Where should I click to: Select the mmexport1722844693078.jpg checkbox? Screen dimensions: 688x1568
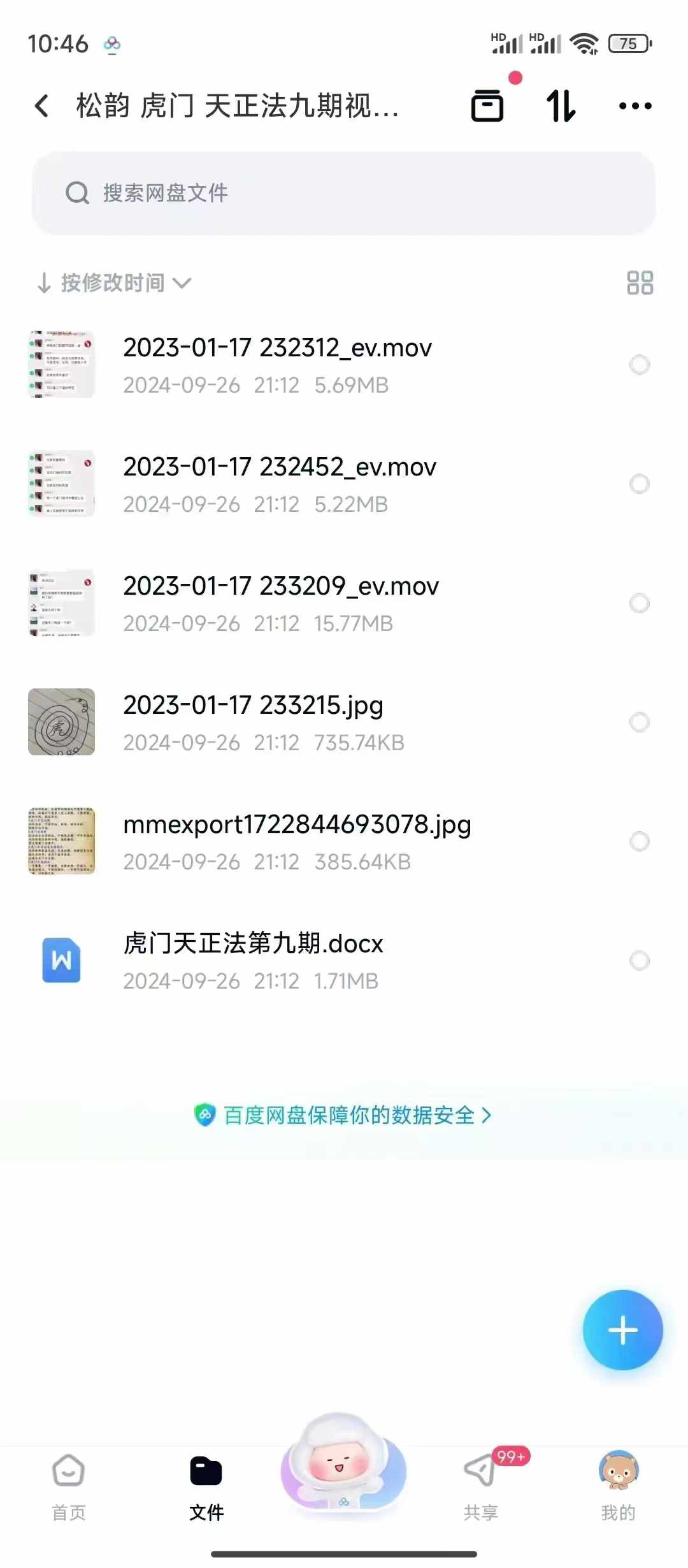tap(640, 841)
